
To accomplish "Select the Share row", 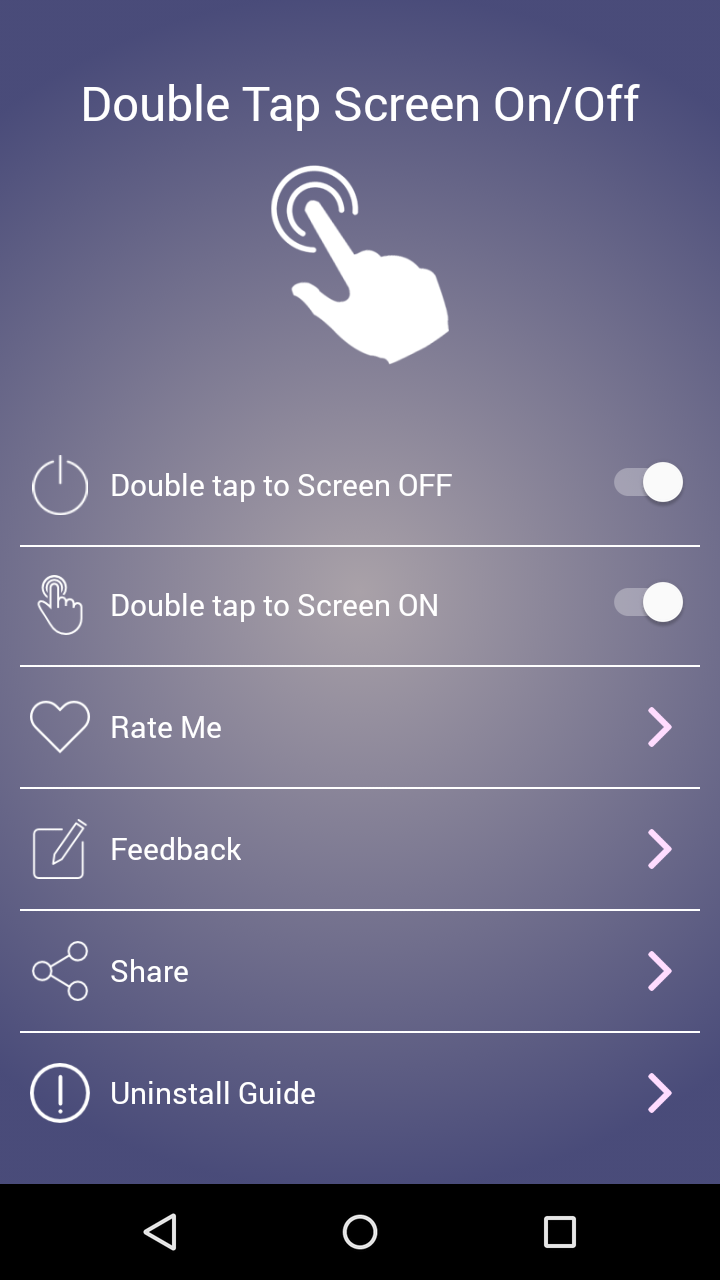I will (x=360, y=971).
